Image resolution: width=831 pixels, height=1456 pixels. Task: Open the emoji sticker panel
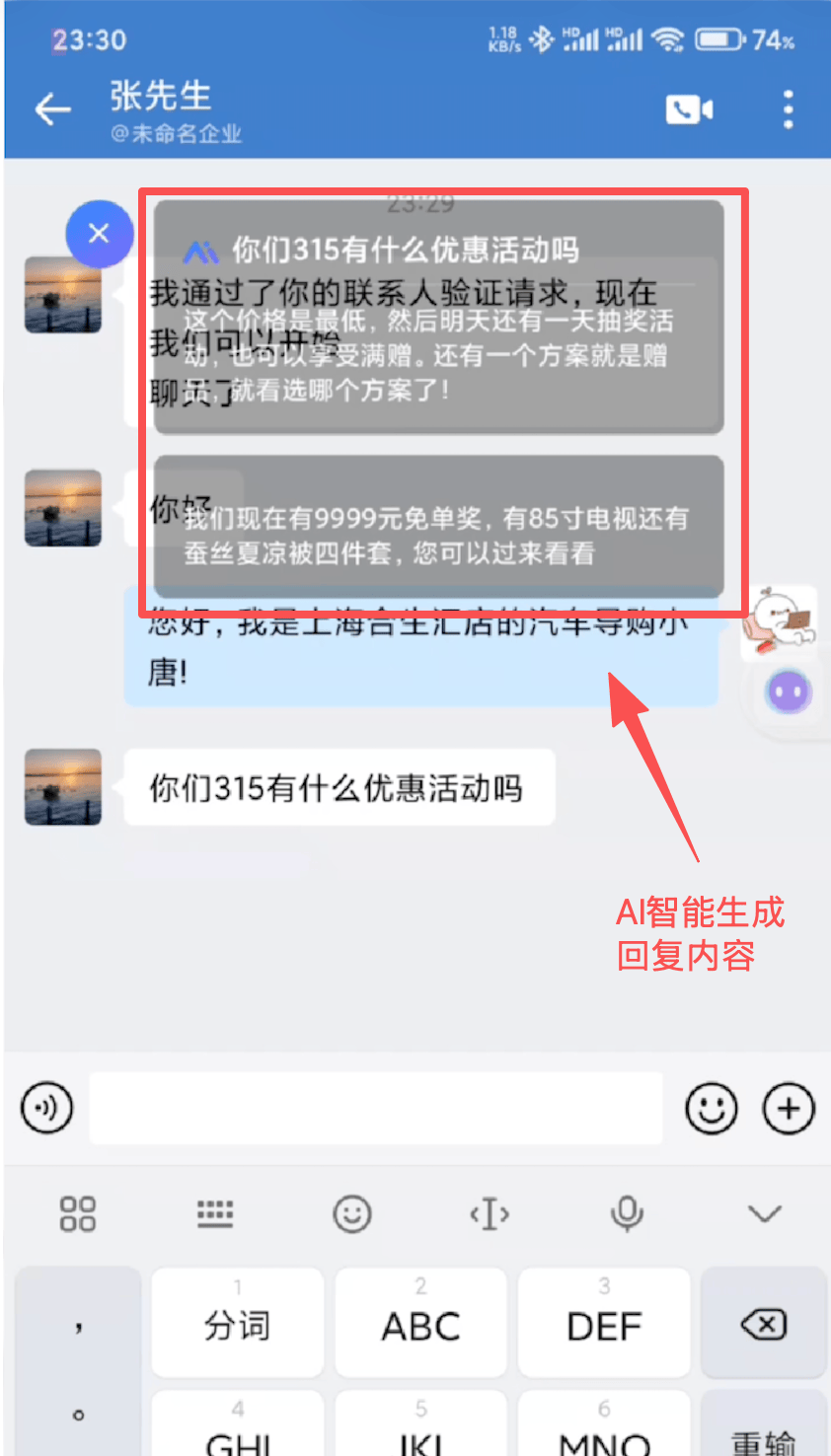tap(712, 1108)
